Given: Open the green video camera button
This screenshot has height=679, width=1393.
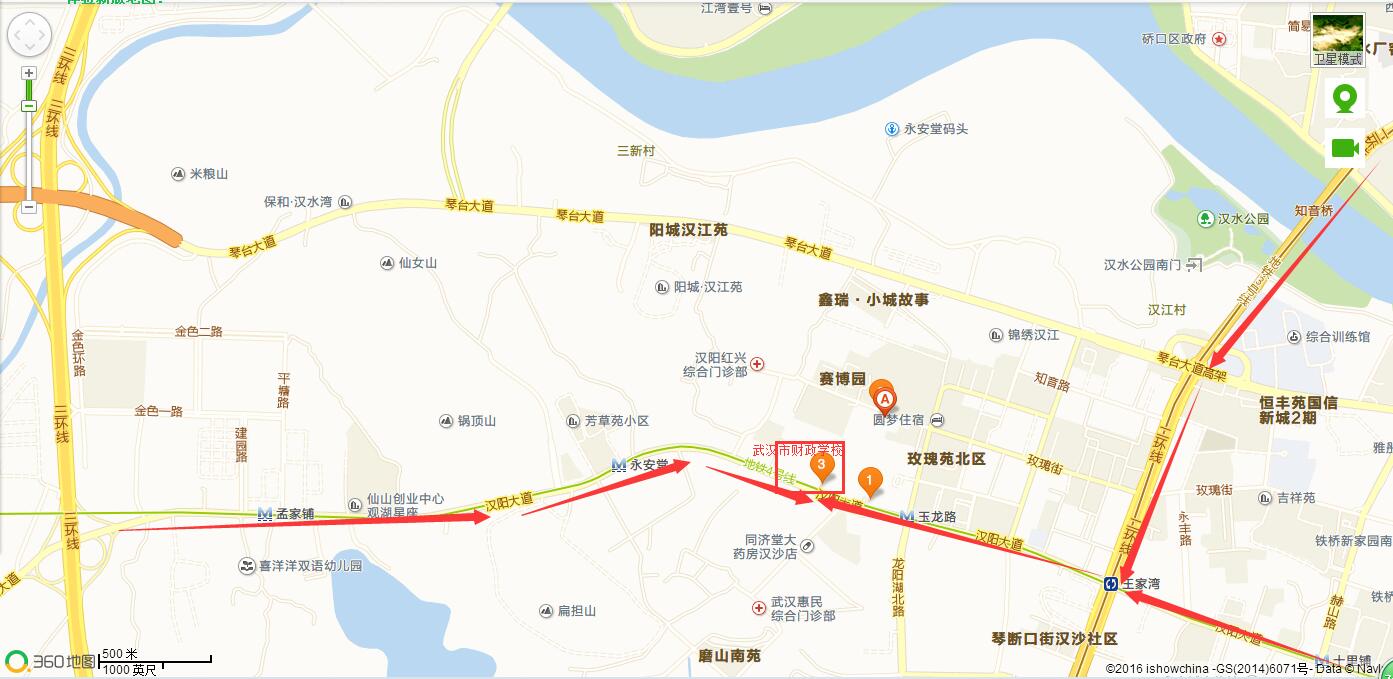Looking at the screenshot, I should 1345,148.
